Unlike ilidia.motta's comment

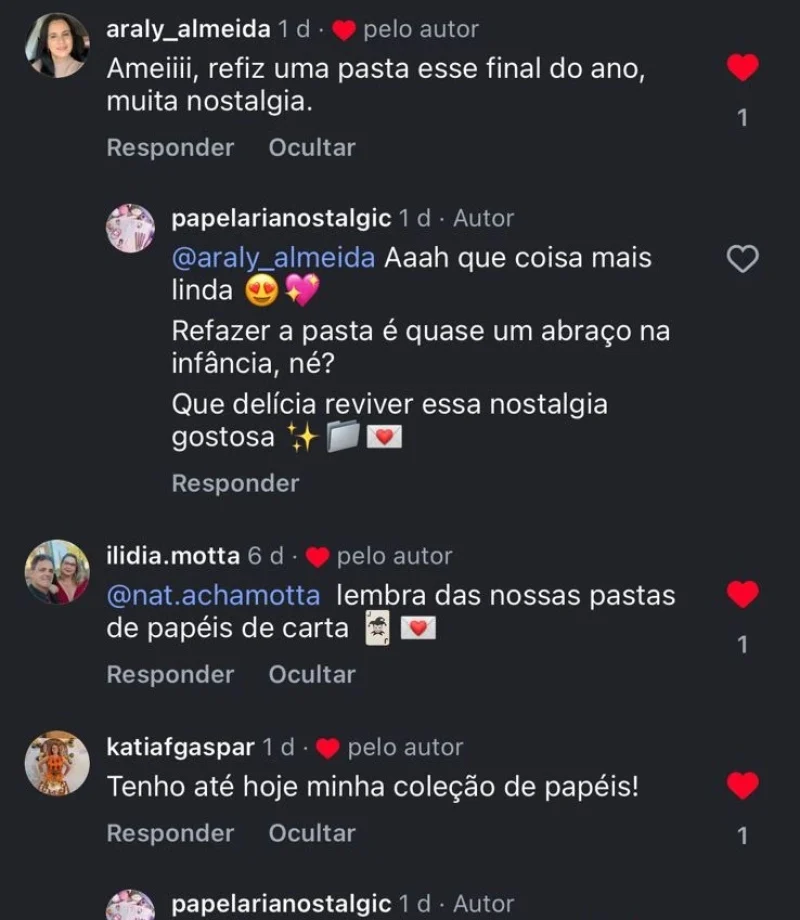point(741,593)
